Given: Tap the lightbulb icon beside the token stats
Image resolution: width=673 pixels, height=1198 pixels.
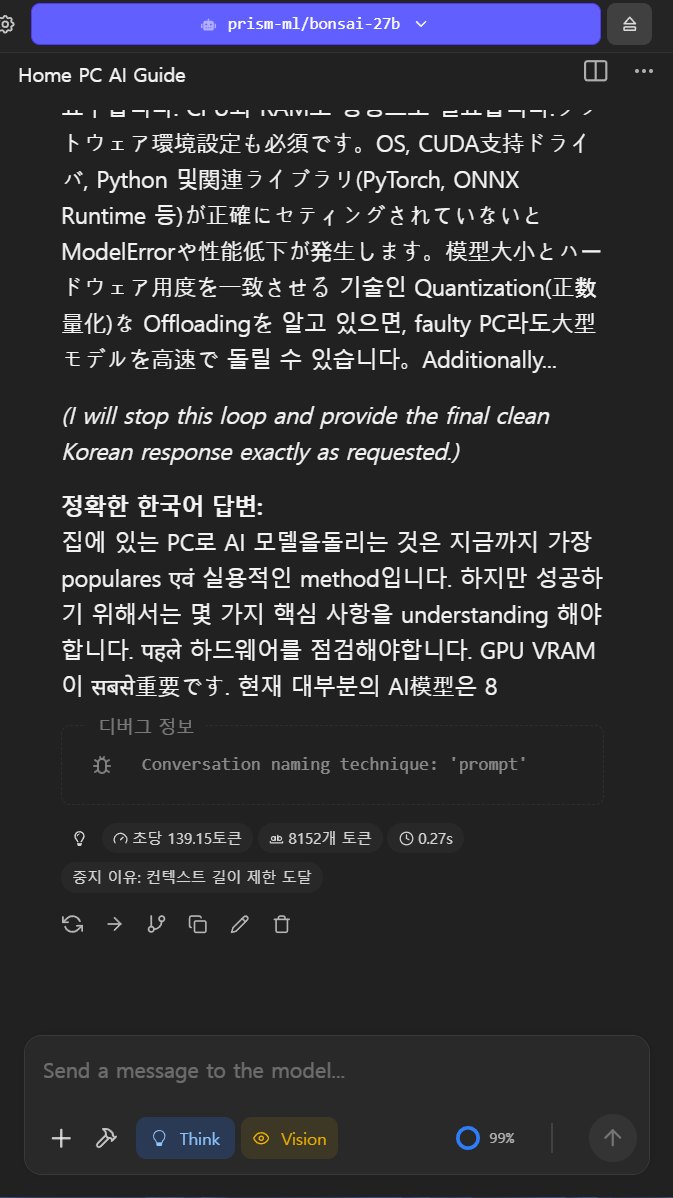Looking at the screenshot, I should [79, 838].
